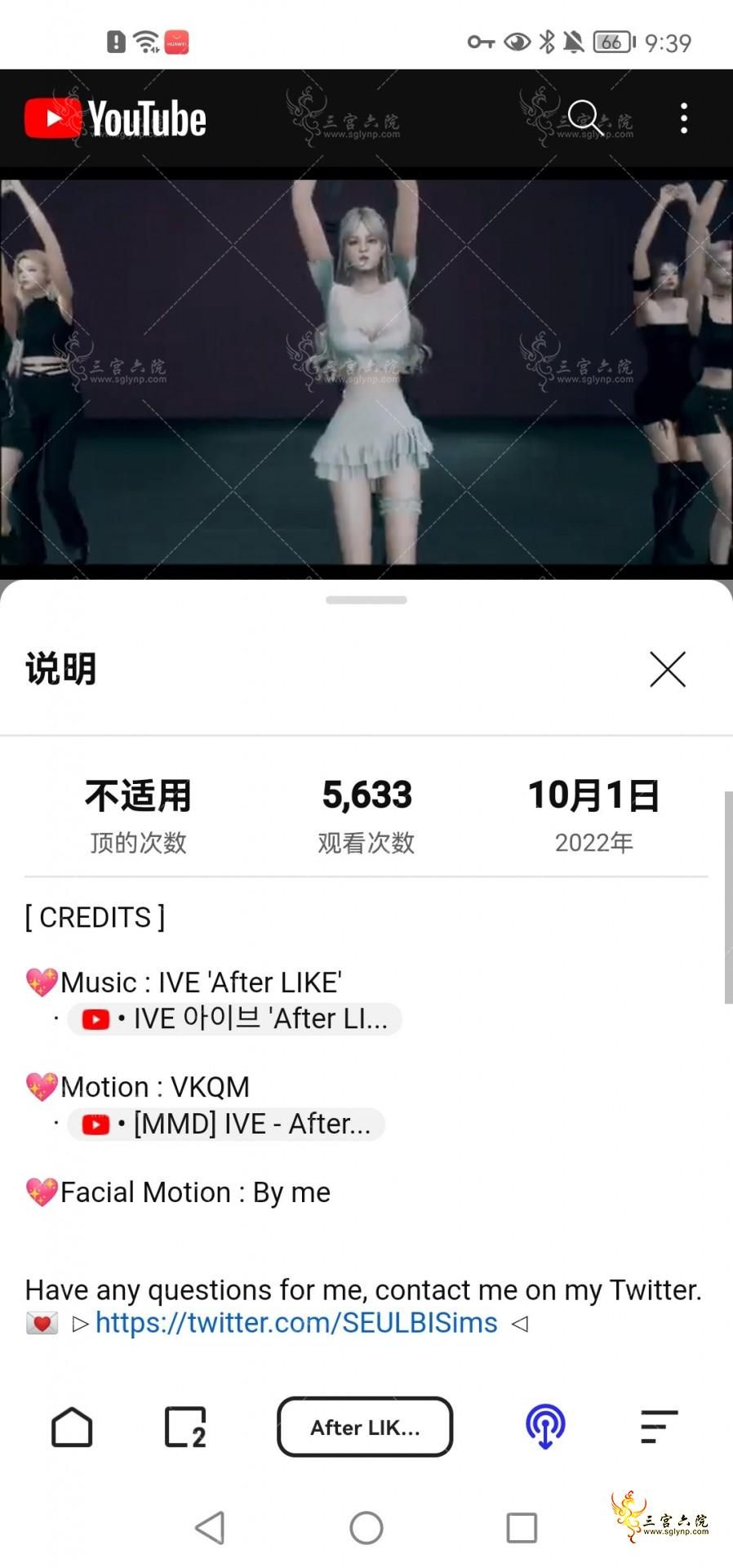Open the SEULBISims Twitter link
This screenshot has width=733, height=1568.
(x=296, y=1323)
